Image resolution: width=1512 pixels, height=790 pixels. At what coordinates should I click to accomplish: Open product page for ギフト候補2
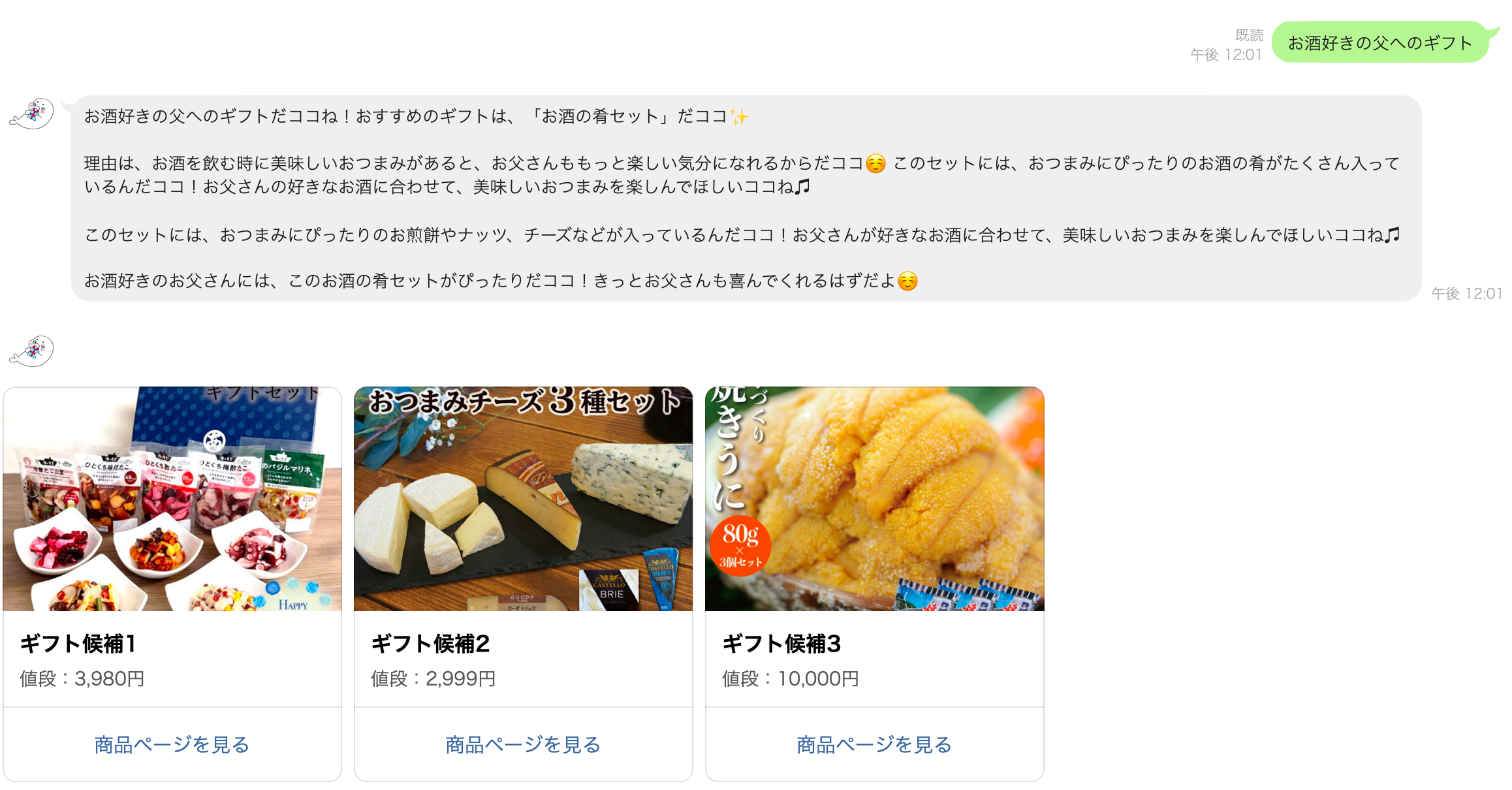click(524, 744)
